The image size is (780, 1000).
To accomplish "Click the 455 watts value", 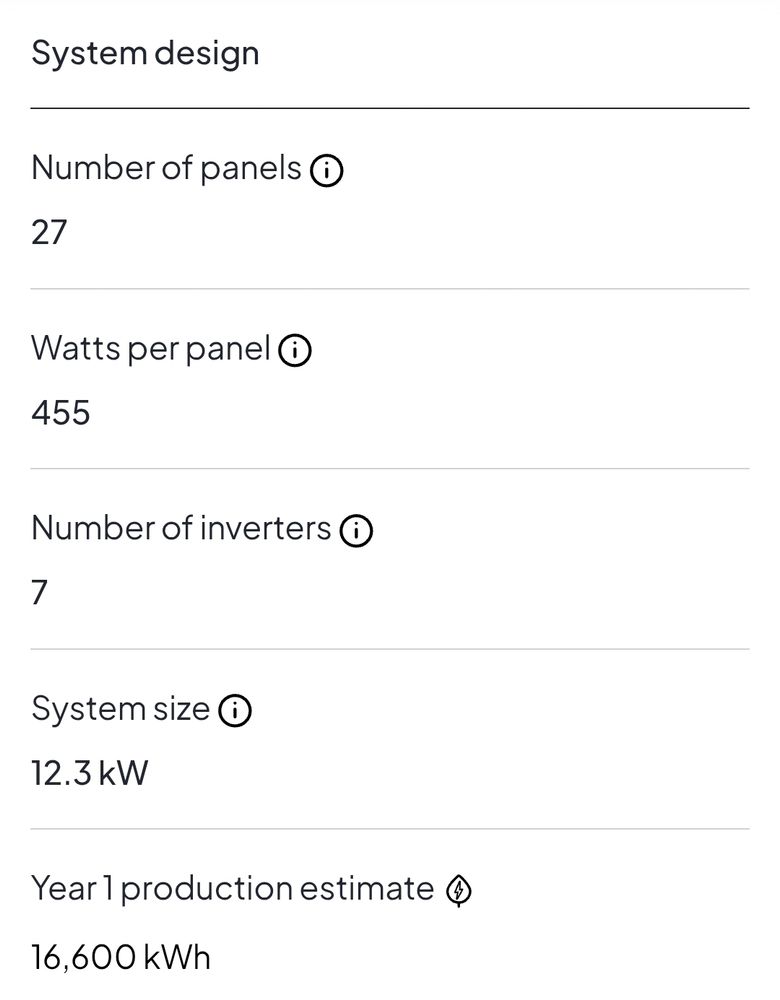I will coord(61,413).
